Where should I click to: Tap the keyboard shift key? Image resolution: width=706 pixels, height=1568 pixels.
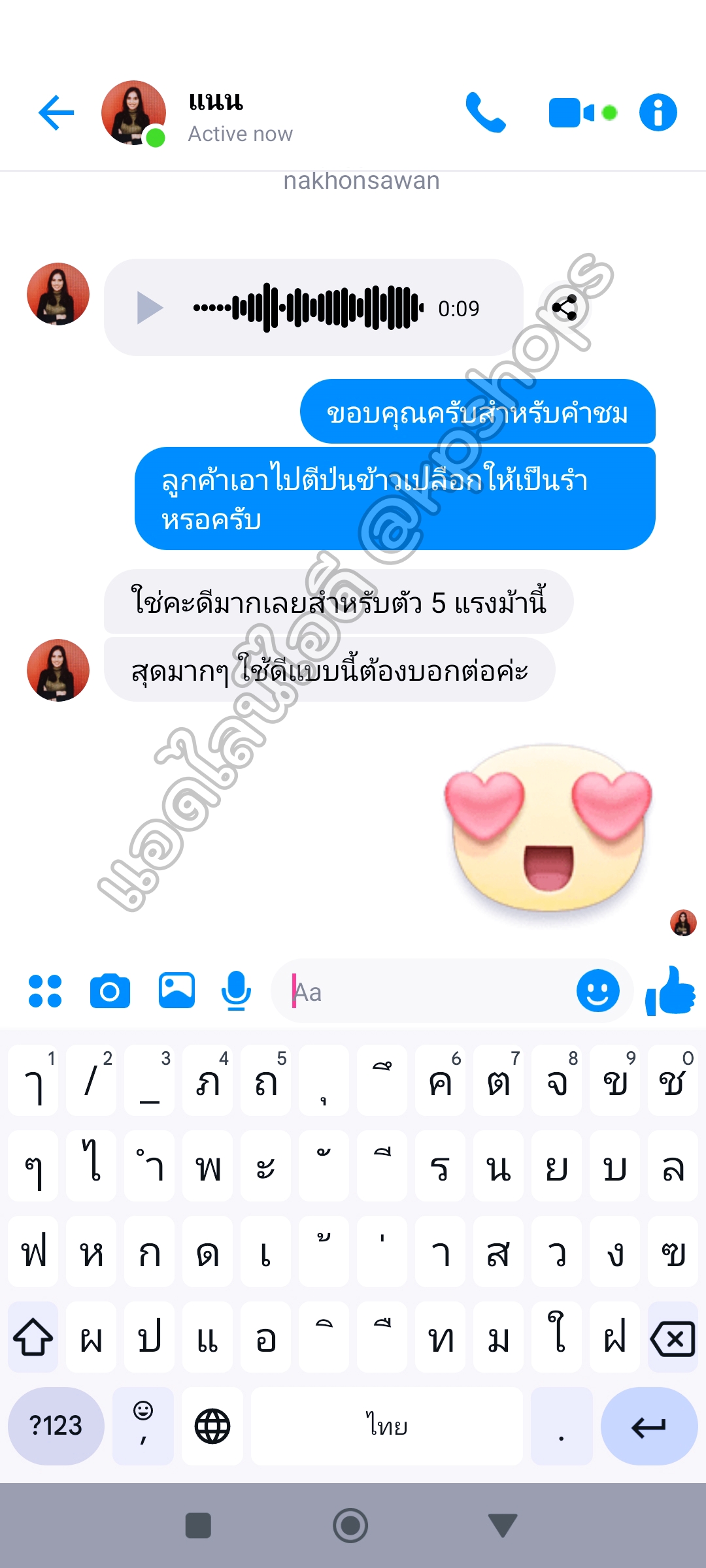point(33,1338)
